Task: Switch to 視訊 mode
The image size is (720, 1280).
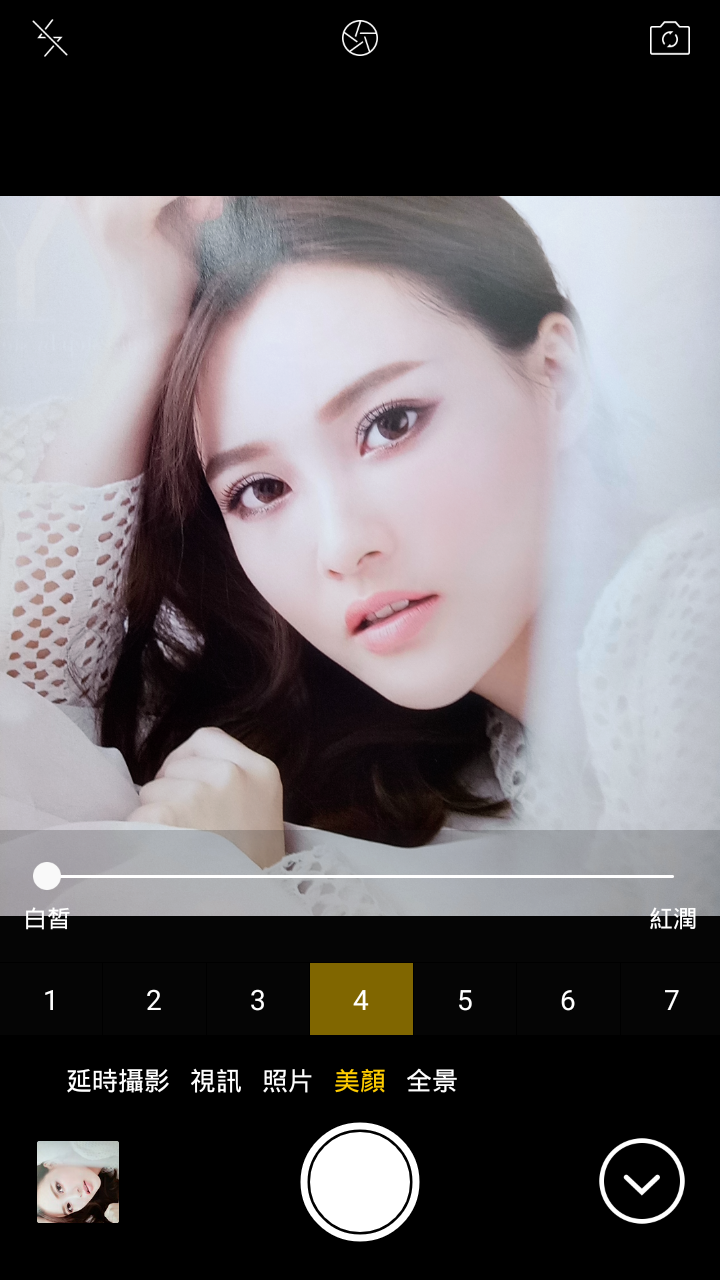Action: point(216,1081)
